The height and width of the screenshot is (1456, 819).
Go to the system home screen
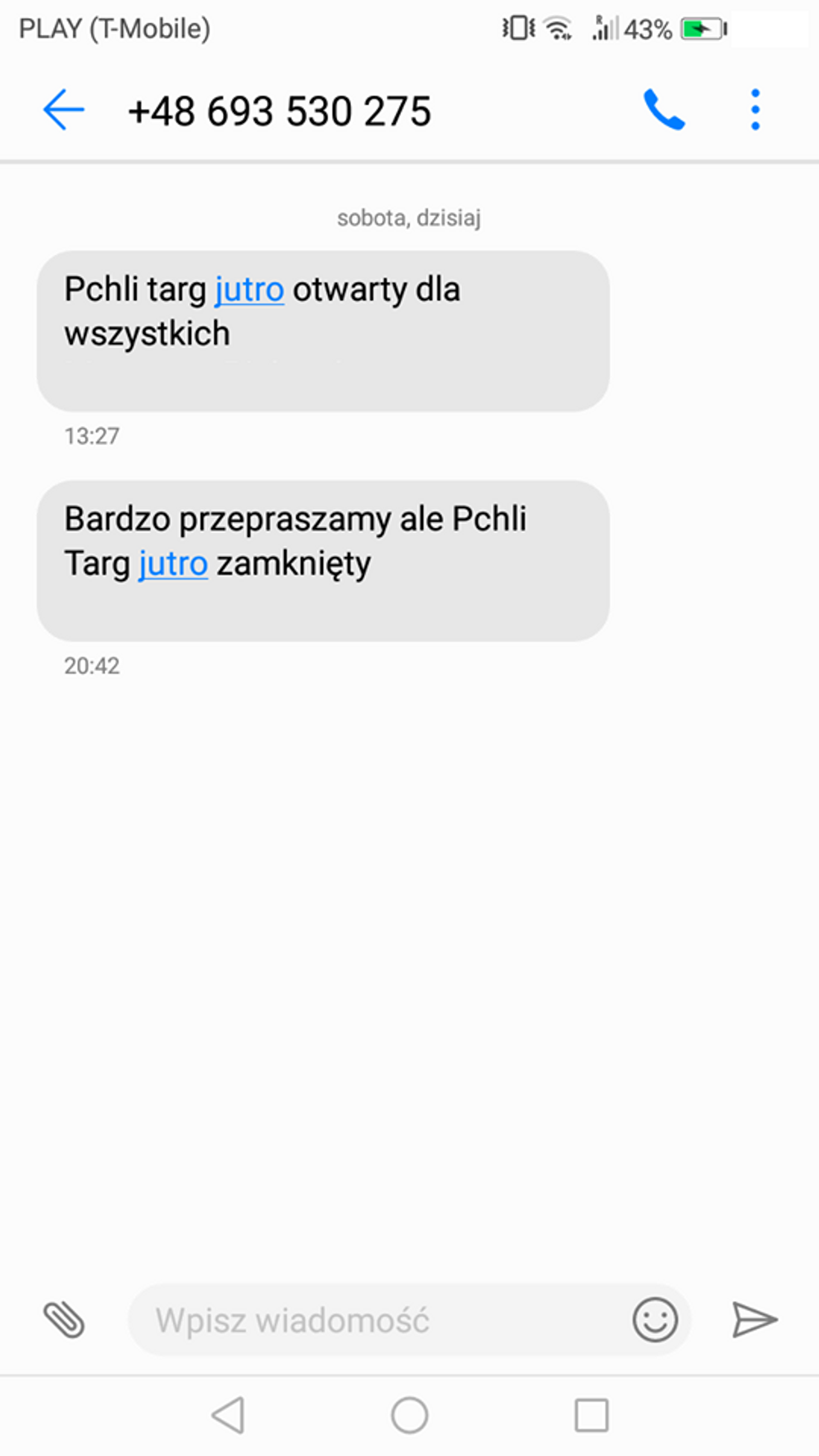pos(409,1415)
